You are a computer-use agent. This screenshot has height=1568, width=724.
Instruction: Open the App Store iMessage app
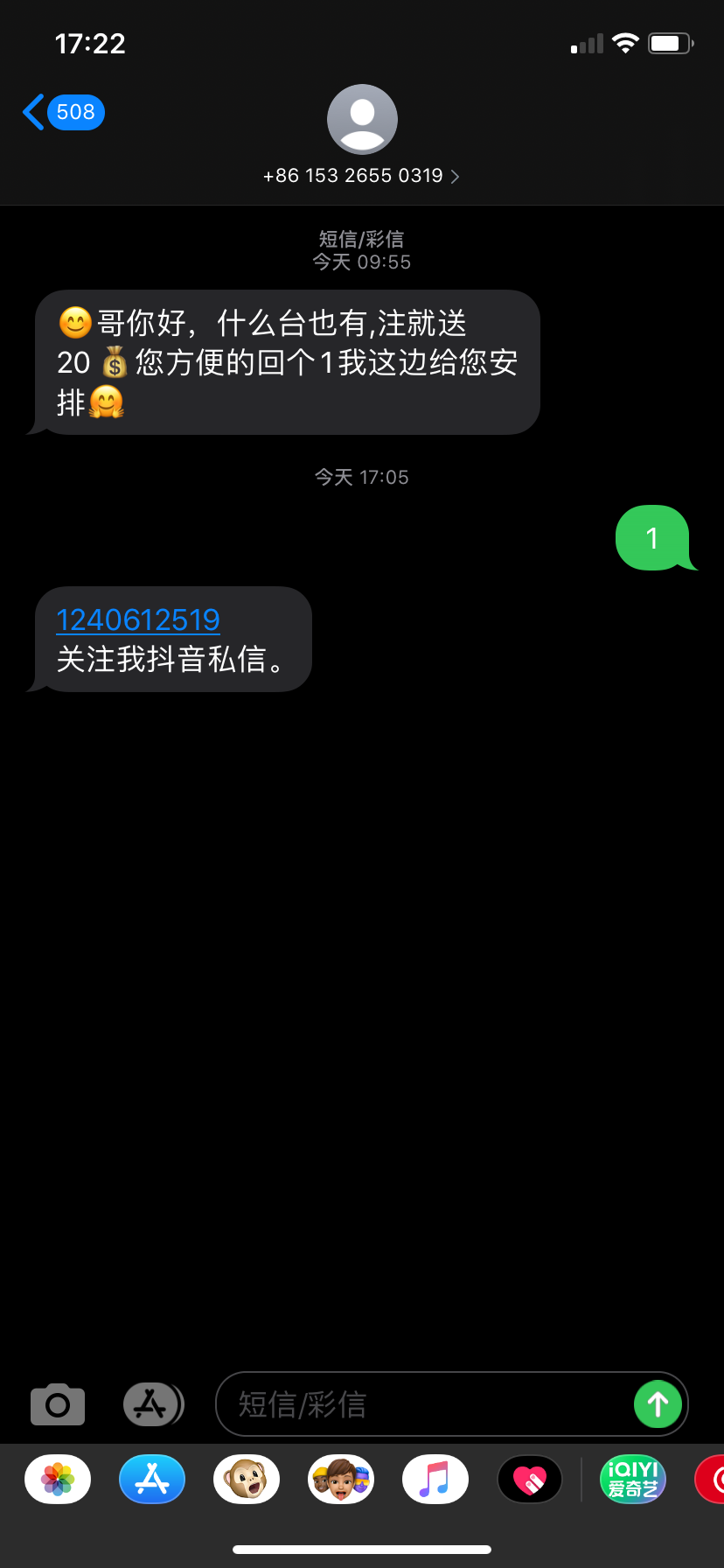[152, 1480]
